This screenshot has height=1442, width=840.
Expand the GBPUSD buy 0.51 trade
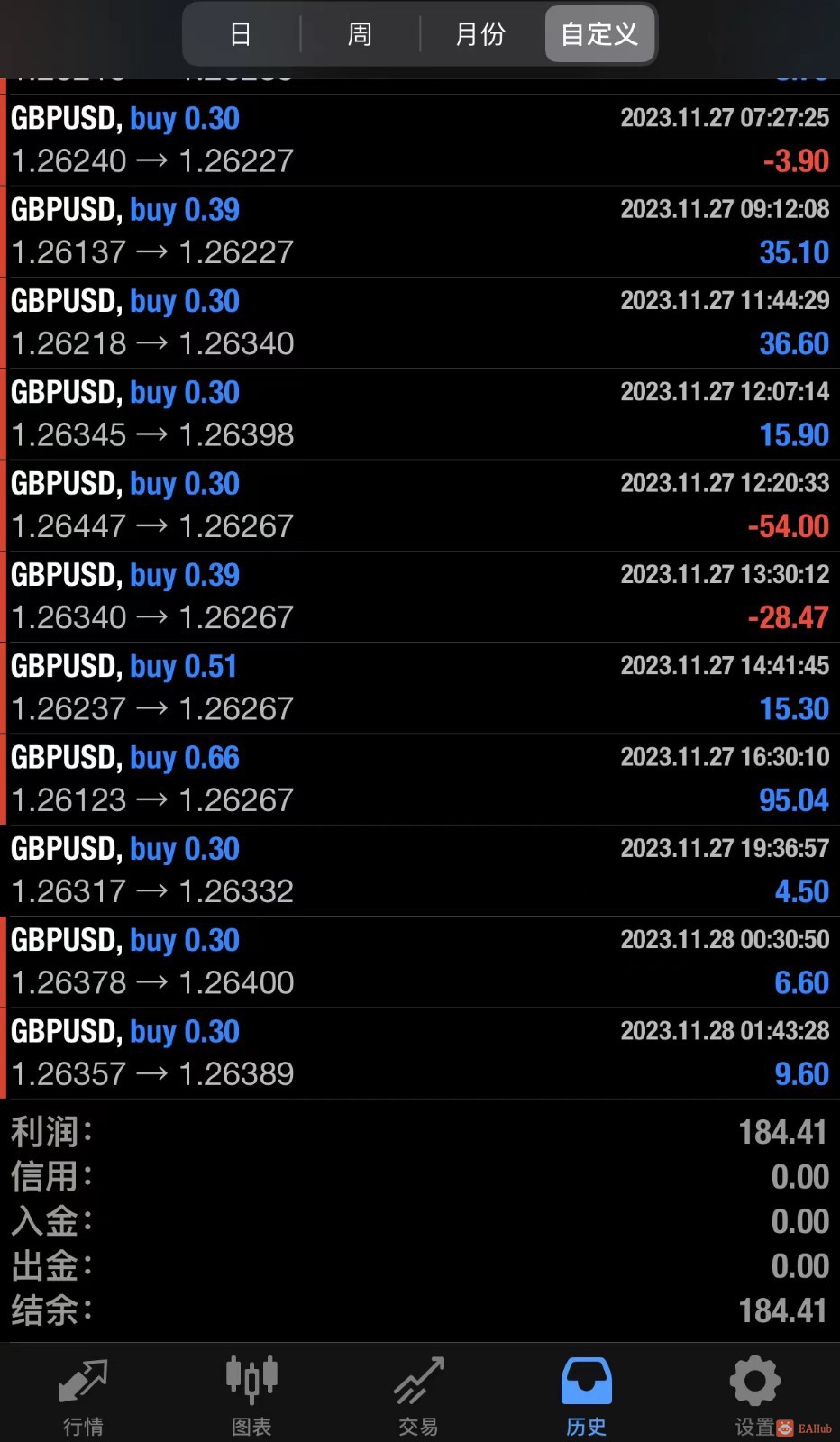pyautogui.click(x=420, y=687)
